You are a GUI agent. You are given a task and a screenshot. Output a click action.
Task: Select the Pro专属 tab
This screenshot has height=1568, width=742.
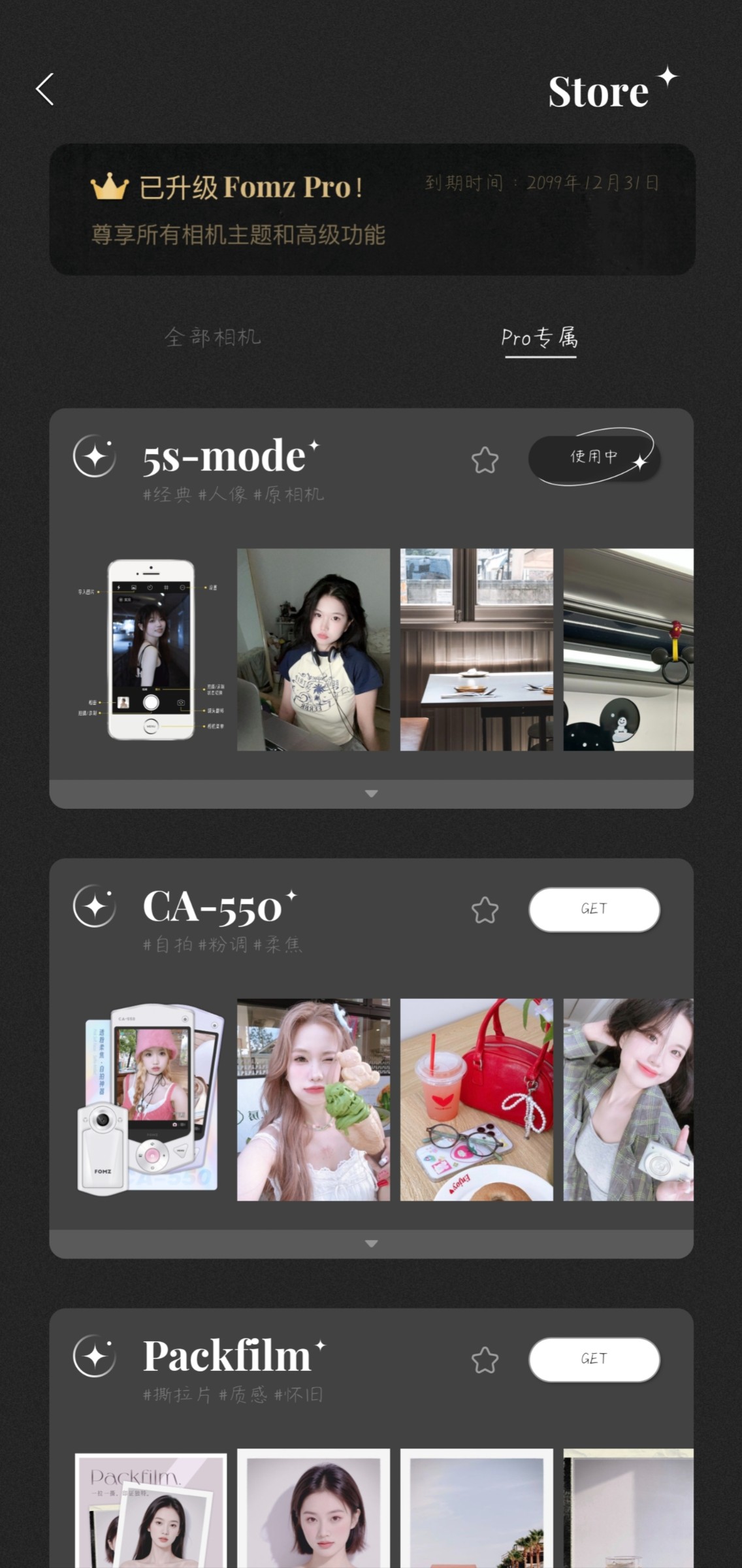tap(540, 338)
